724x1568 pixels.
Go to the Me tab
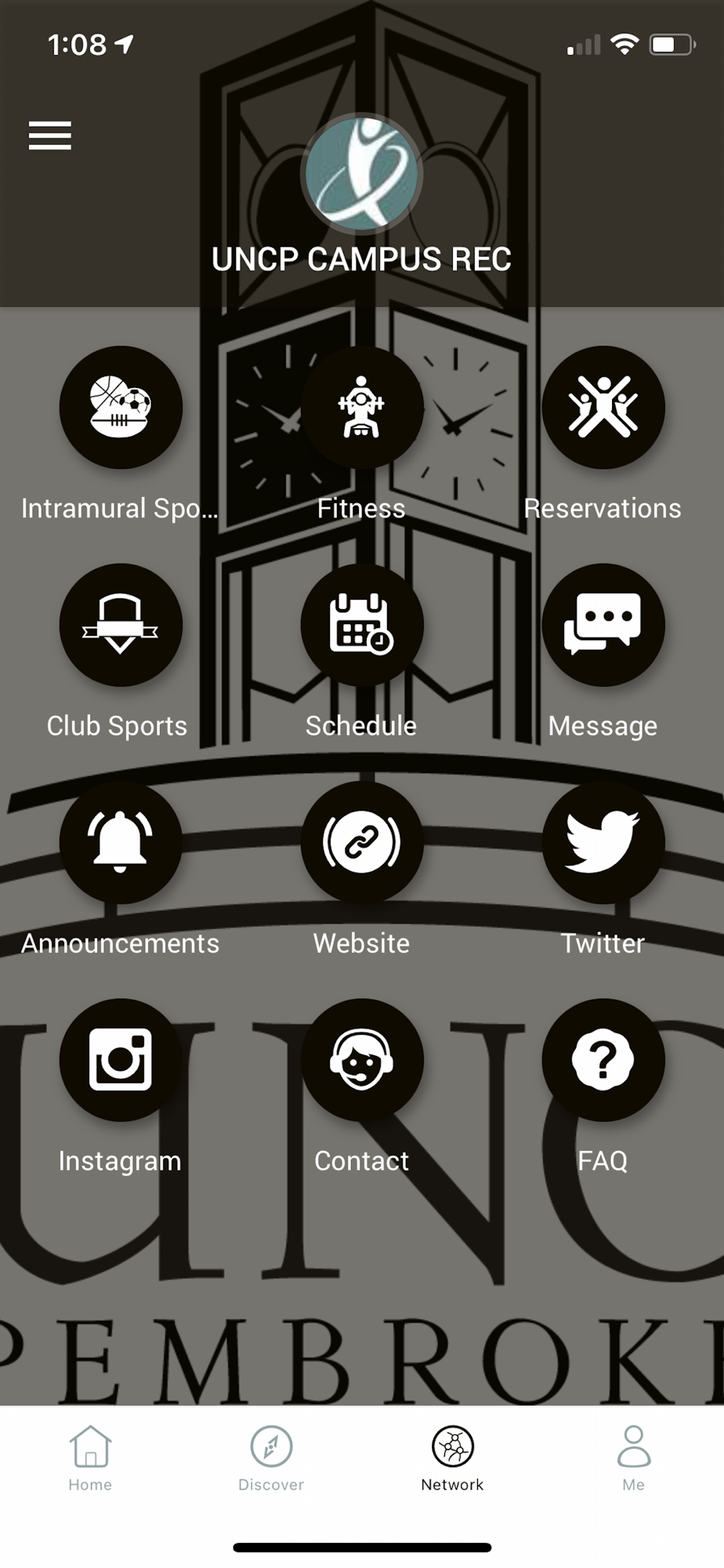point(633,1459)
